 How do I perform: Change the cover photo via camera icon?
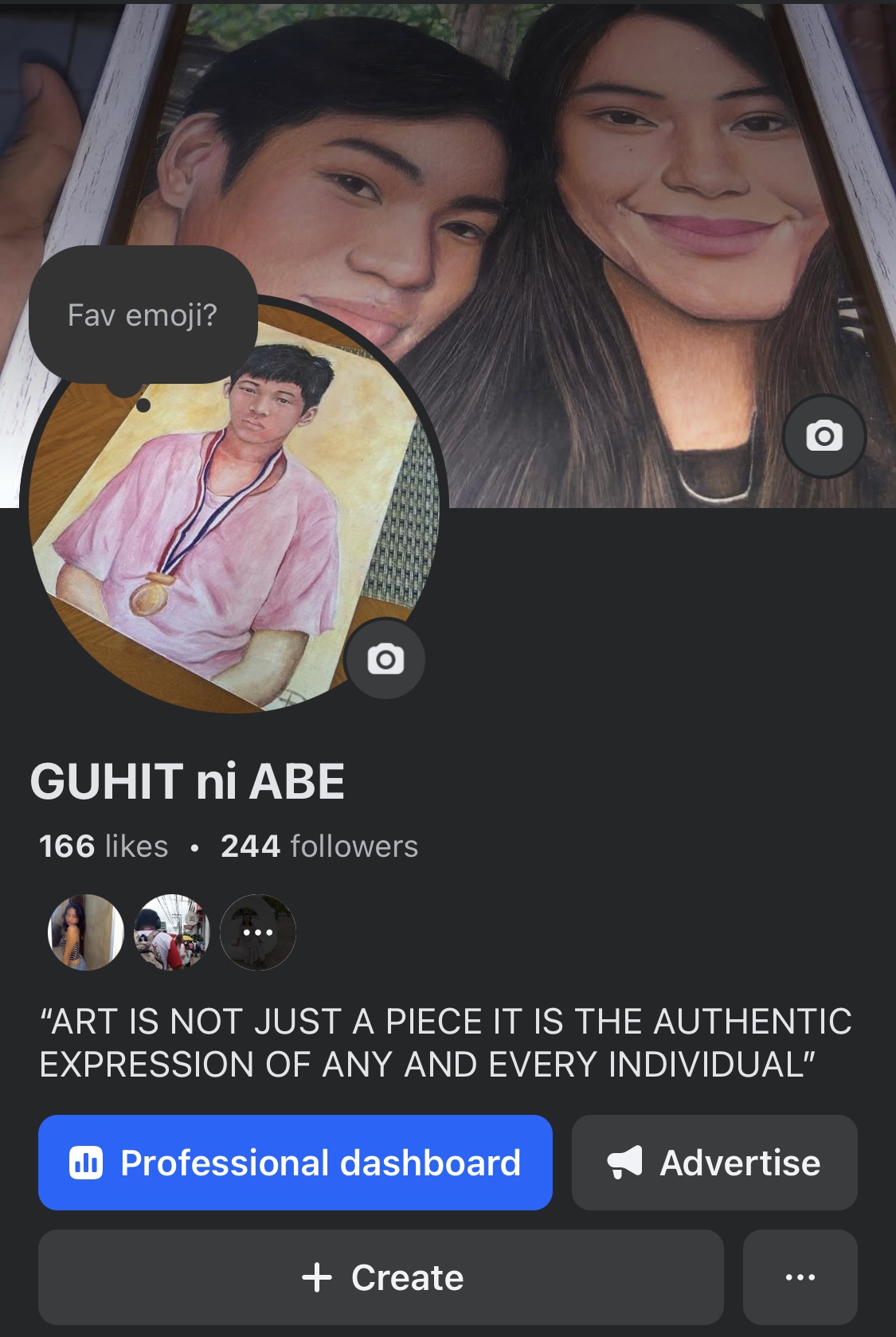tap(824, 436)
